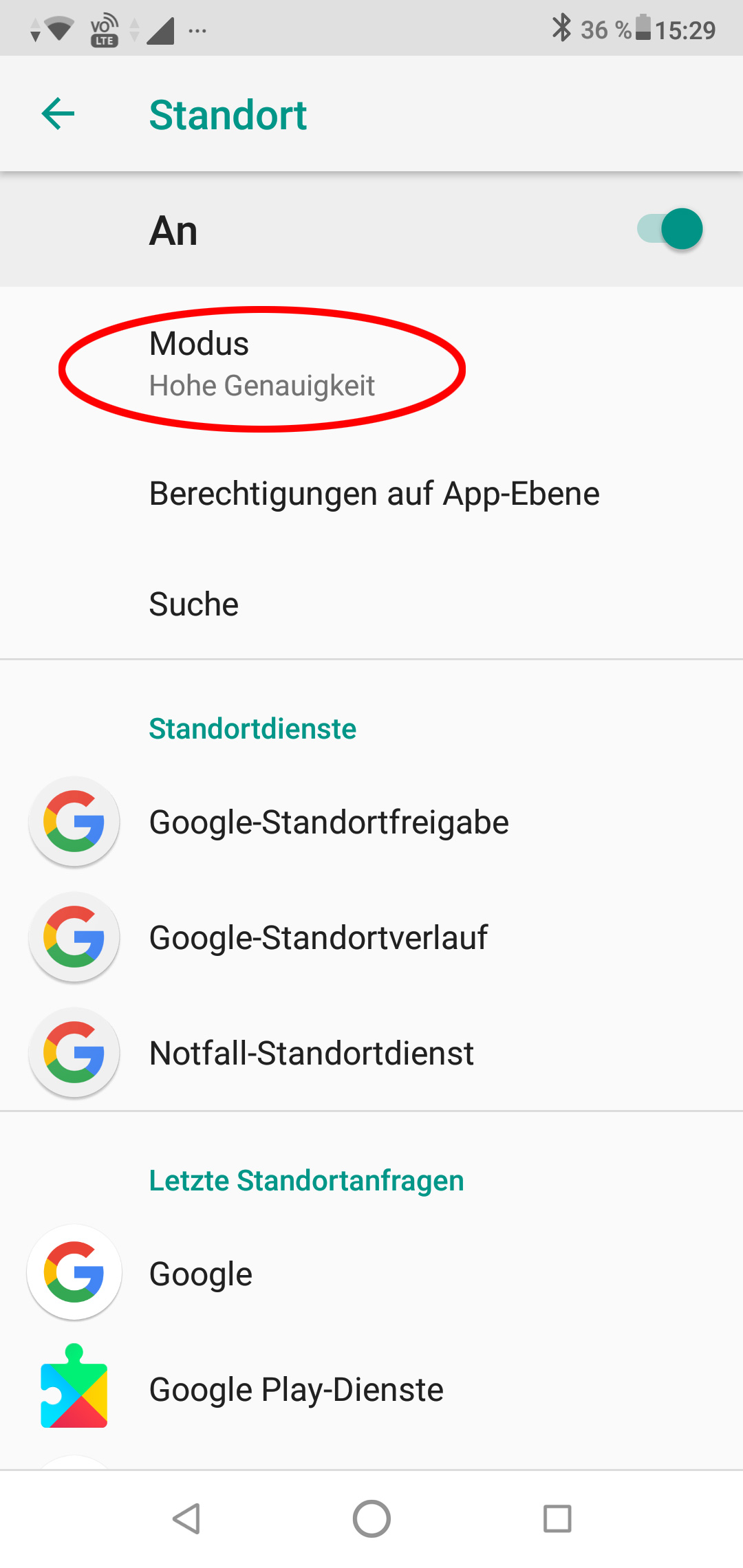The width and height of the screenshot is (743, 1568).
Task: Open Modus location accuracy setting
Action: [x=261, y=365]
